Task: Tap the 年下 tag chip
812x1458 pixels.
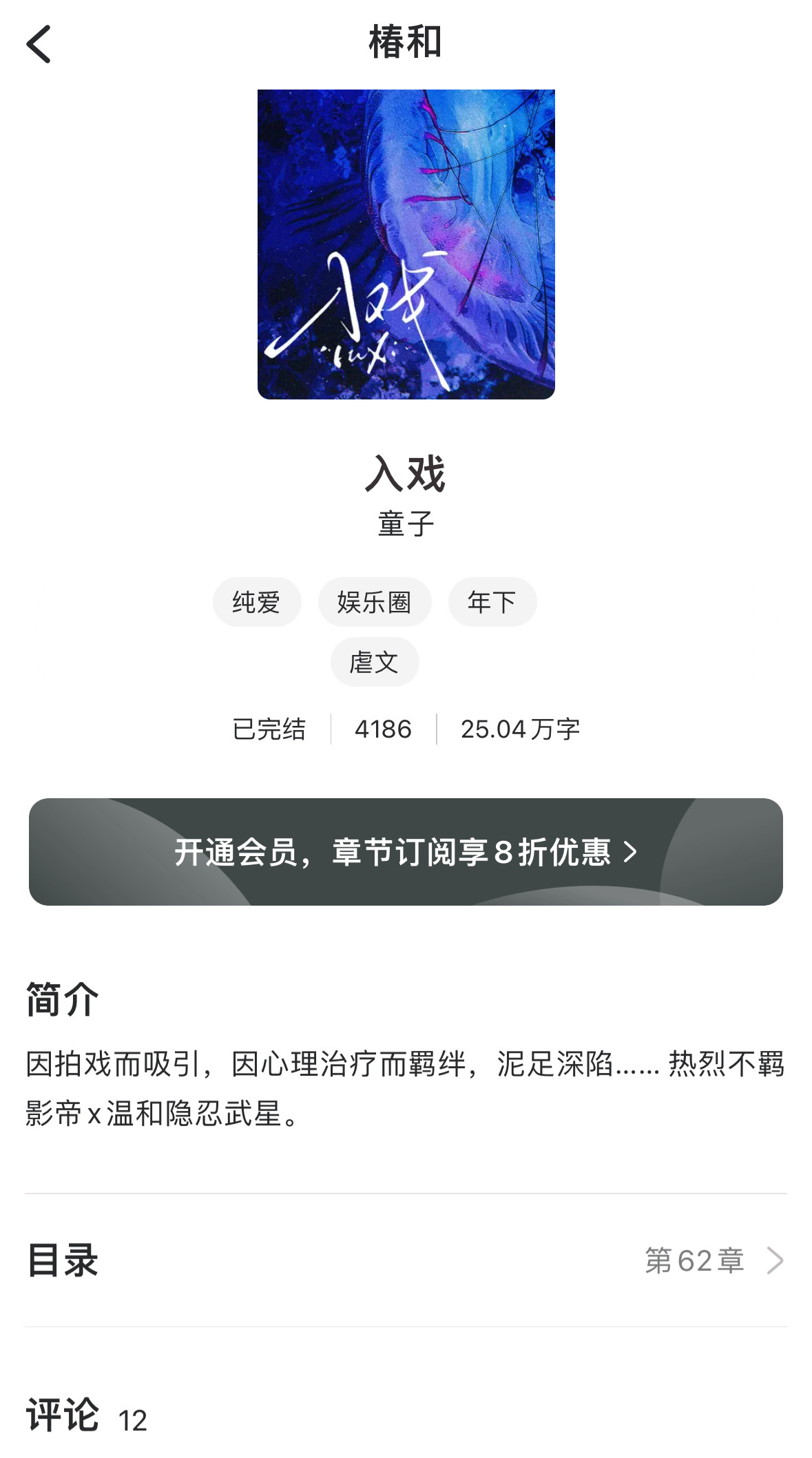Action: tap(492, 602)
